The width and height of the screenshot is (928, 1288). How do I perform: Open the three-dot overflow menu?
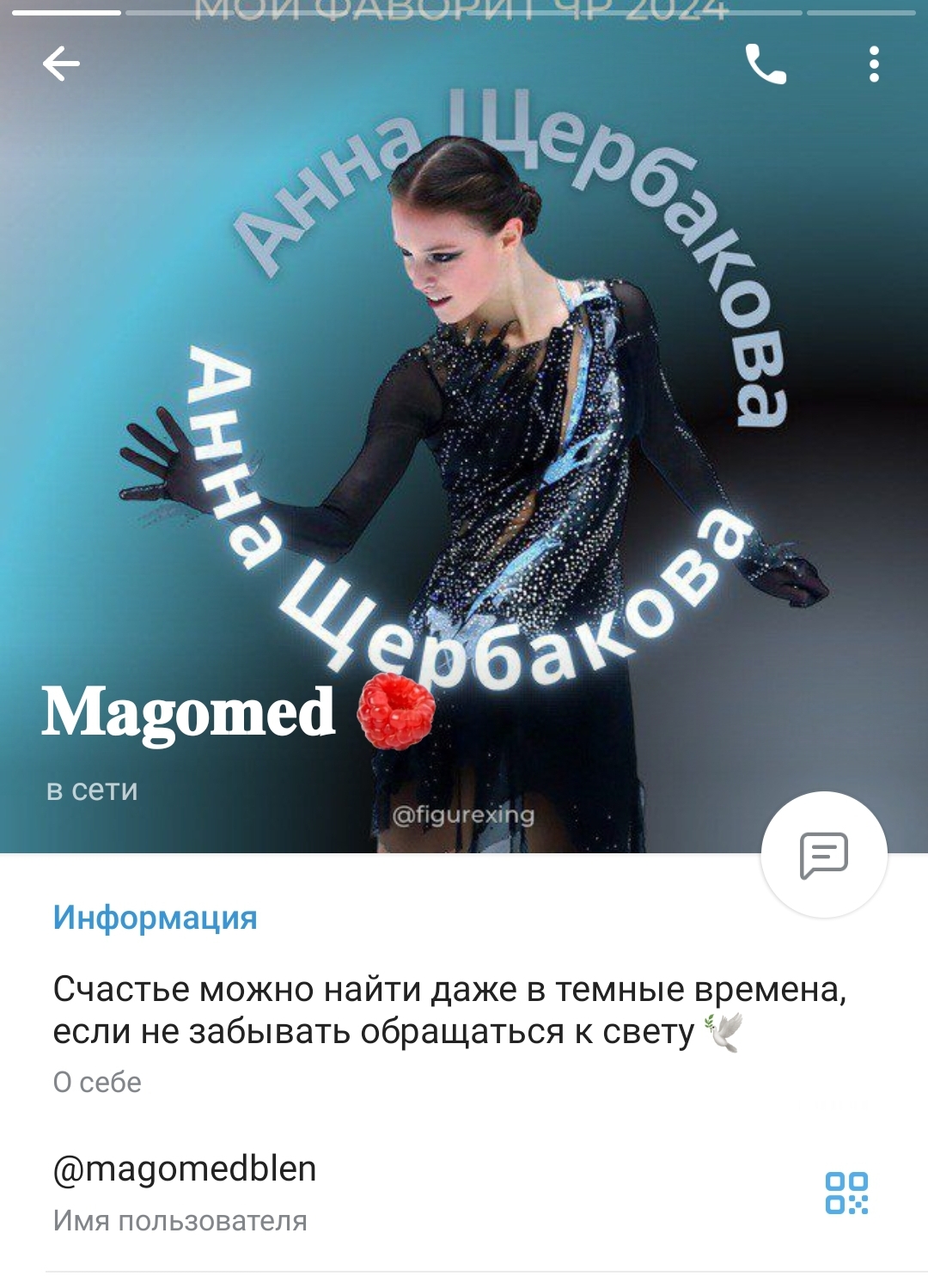pos(874,64)
